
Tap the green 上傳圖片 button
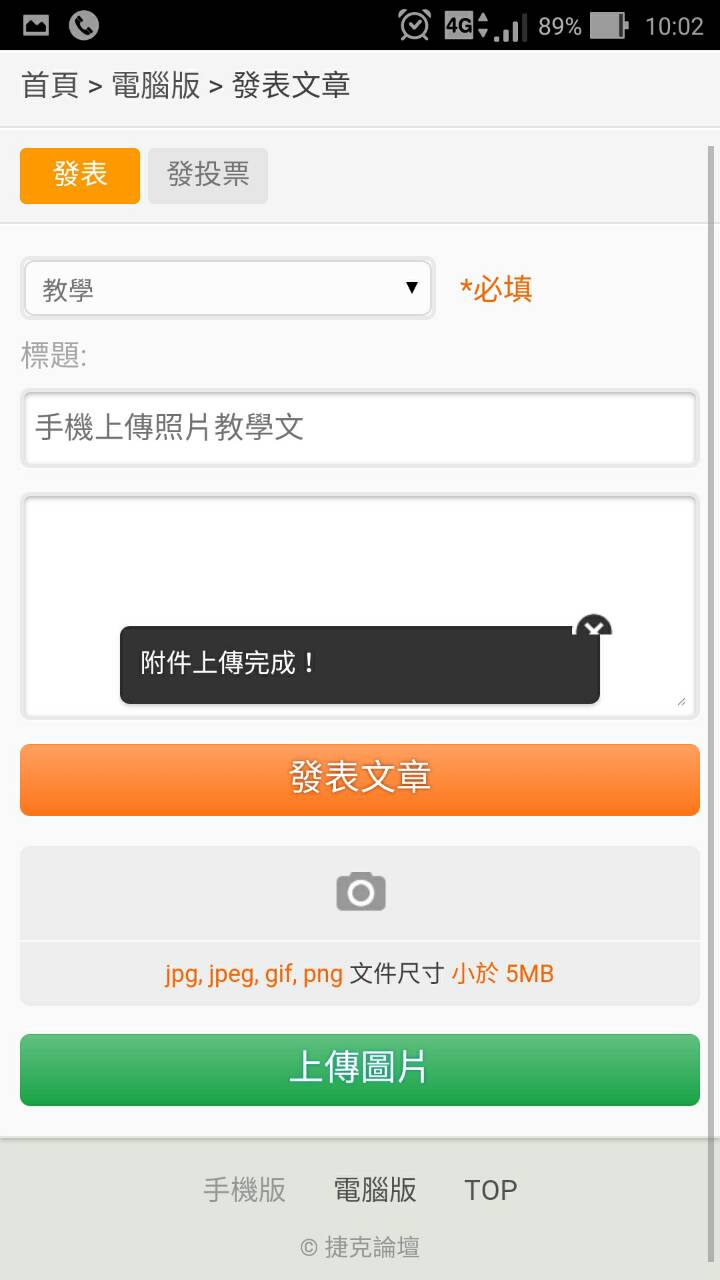pos(360,1069)
